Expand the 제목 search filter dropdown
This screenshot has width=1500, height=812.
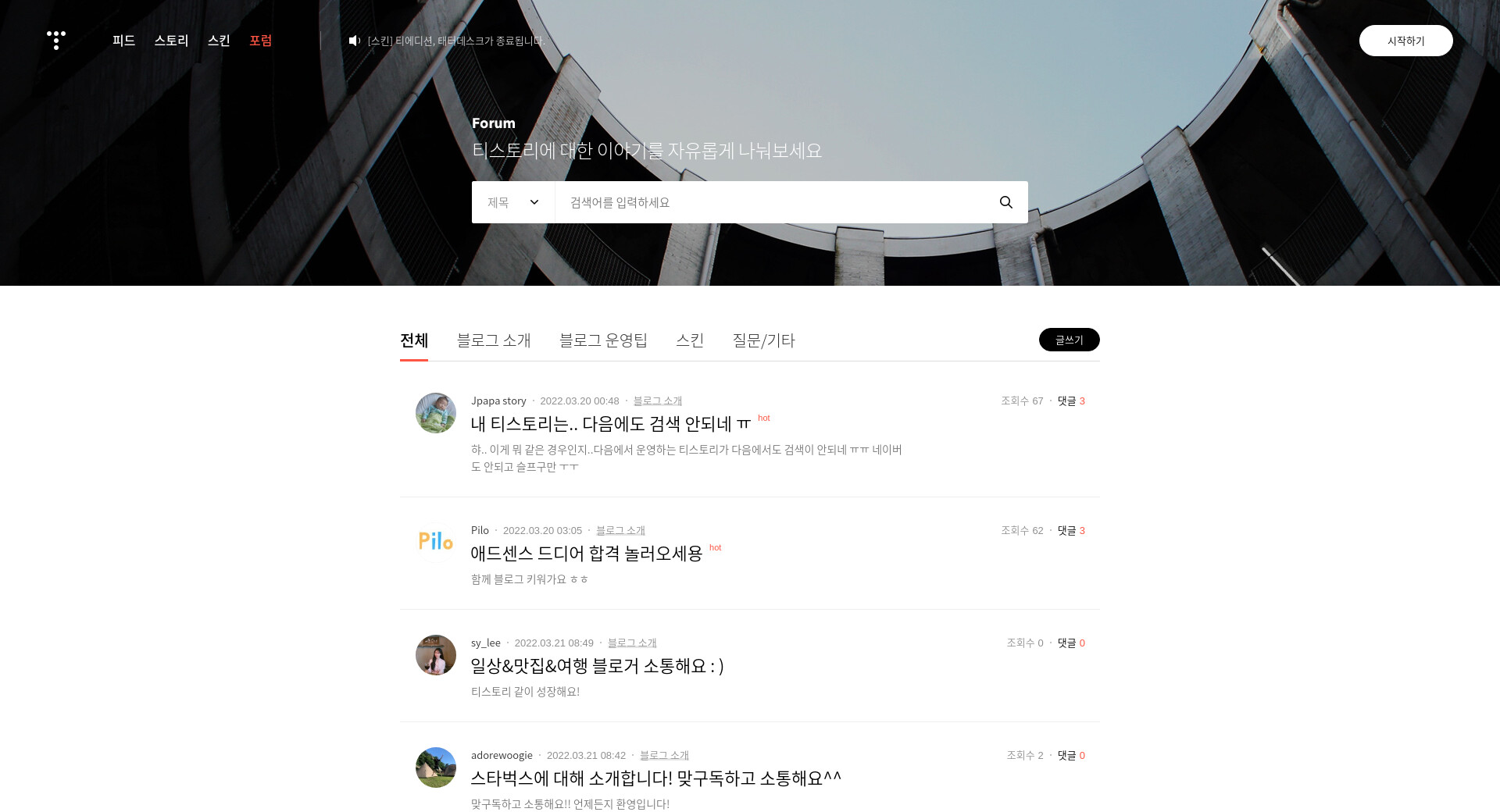coord(513,202)
